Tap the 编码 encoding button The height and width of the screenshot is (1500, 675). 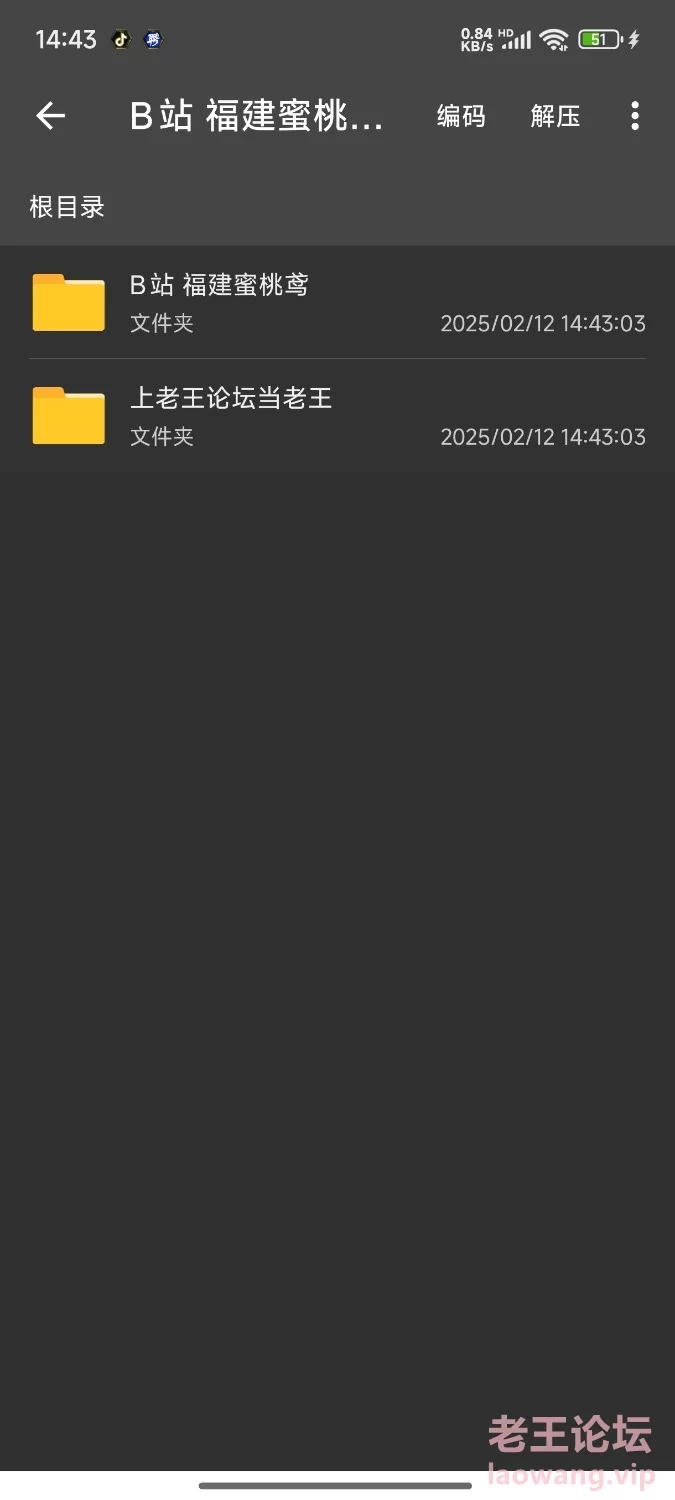click(x=461, y=116)
